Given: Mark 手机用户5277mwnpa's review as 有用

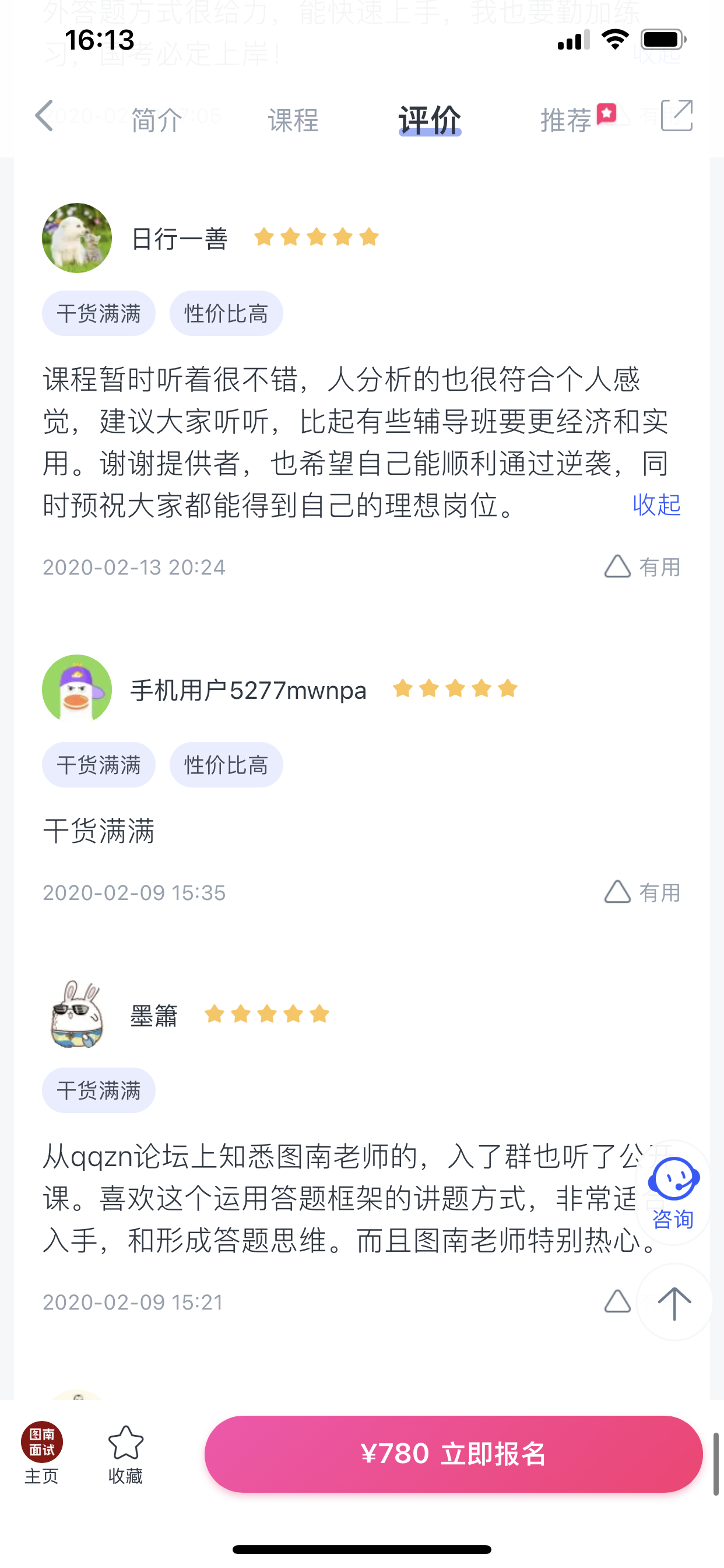Looking at the screenshot, I should (x=642, y=892).
